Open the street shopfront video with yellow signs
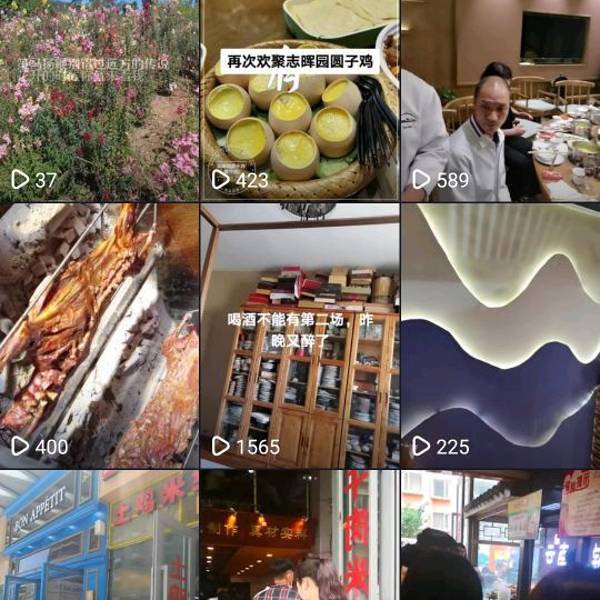 [500, 536]
